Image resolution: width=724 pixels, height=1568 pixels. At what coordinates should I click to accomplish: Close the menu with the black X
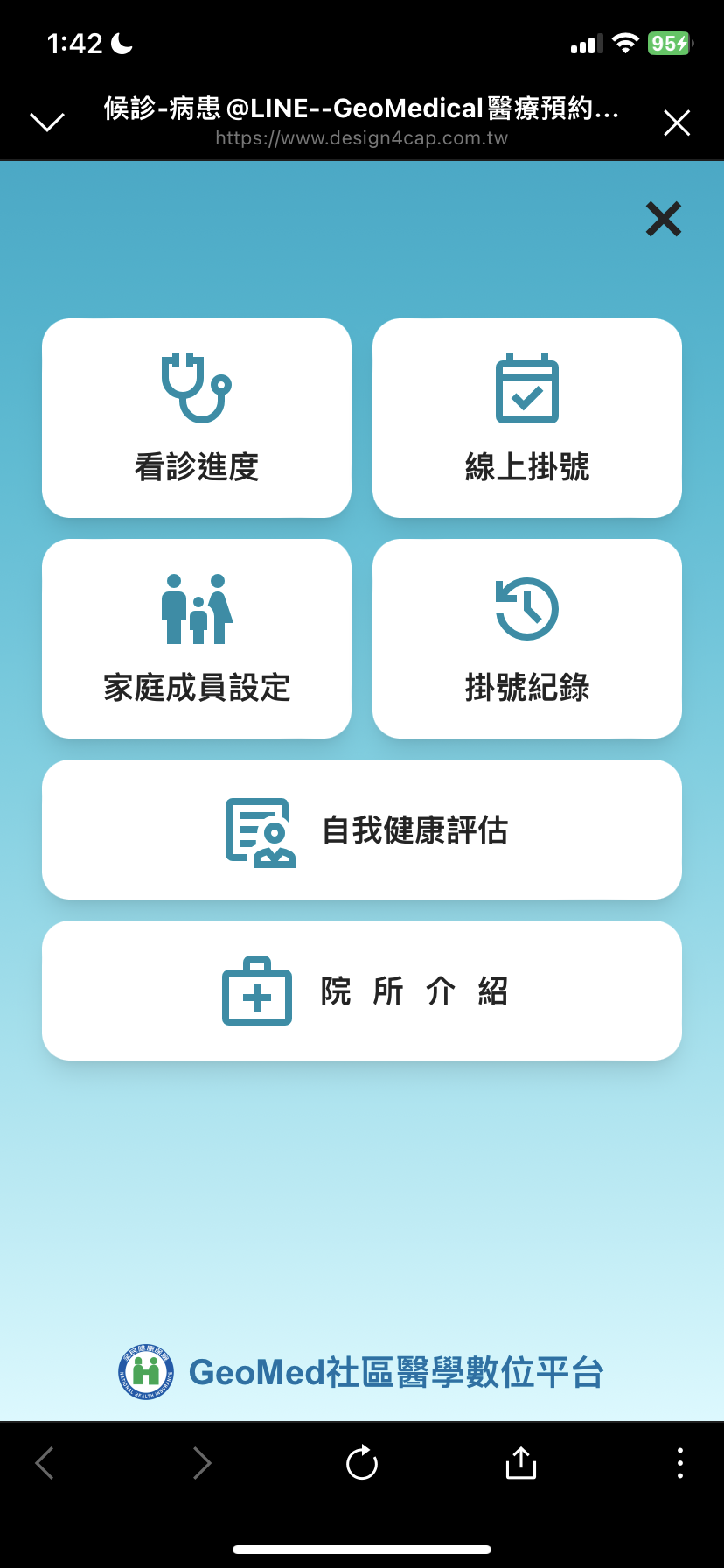[664, 219]
